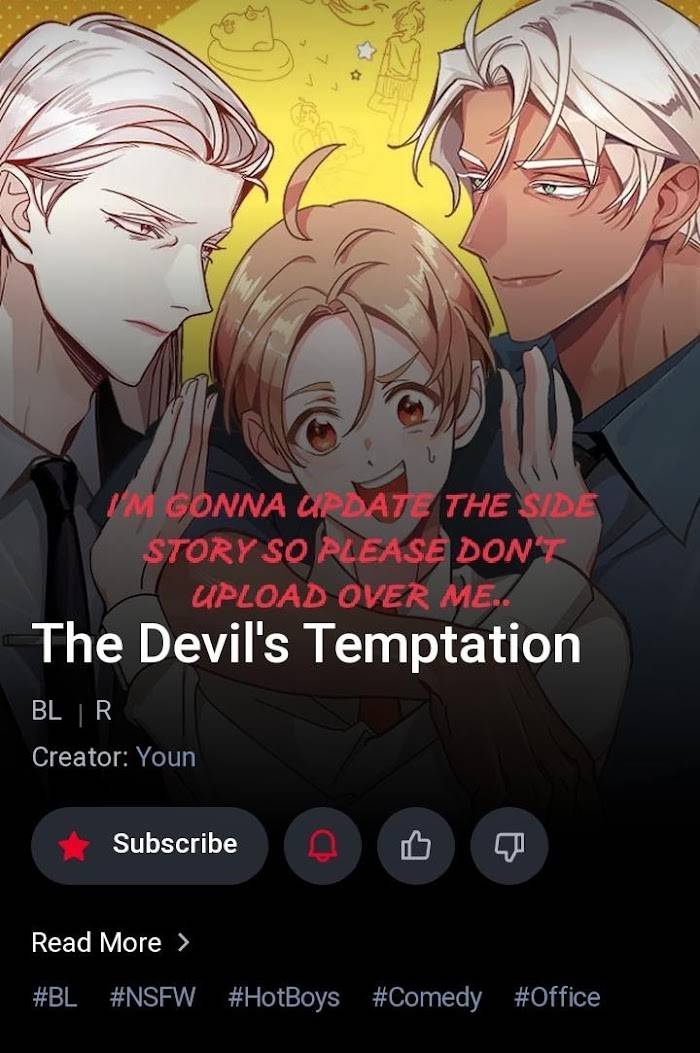Like this comic with thumbs up

416,846
